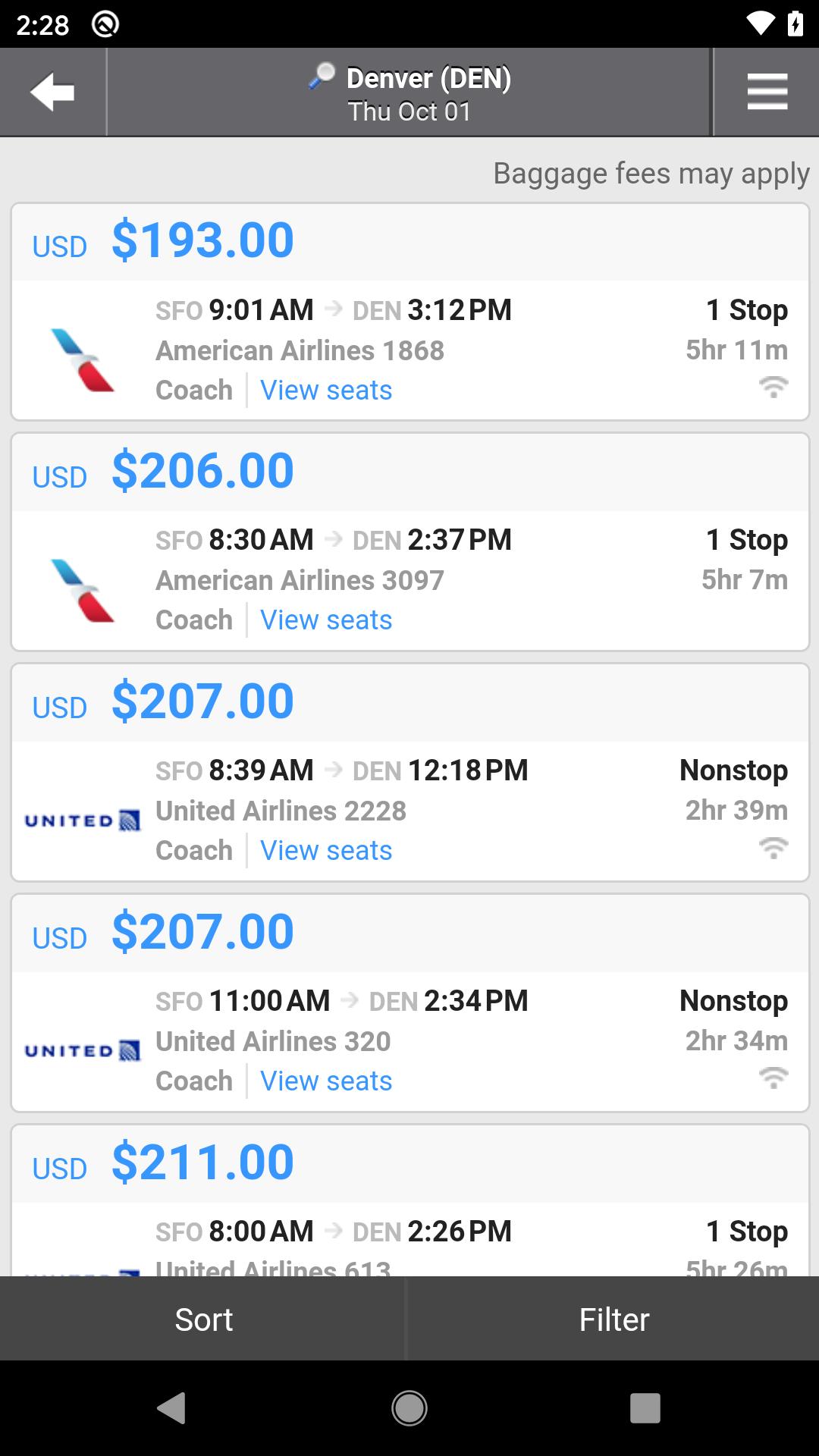View seats for American Airlines 1868
This screenshot has height=1456, width=819.
[326, 390]
